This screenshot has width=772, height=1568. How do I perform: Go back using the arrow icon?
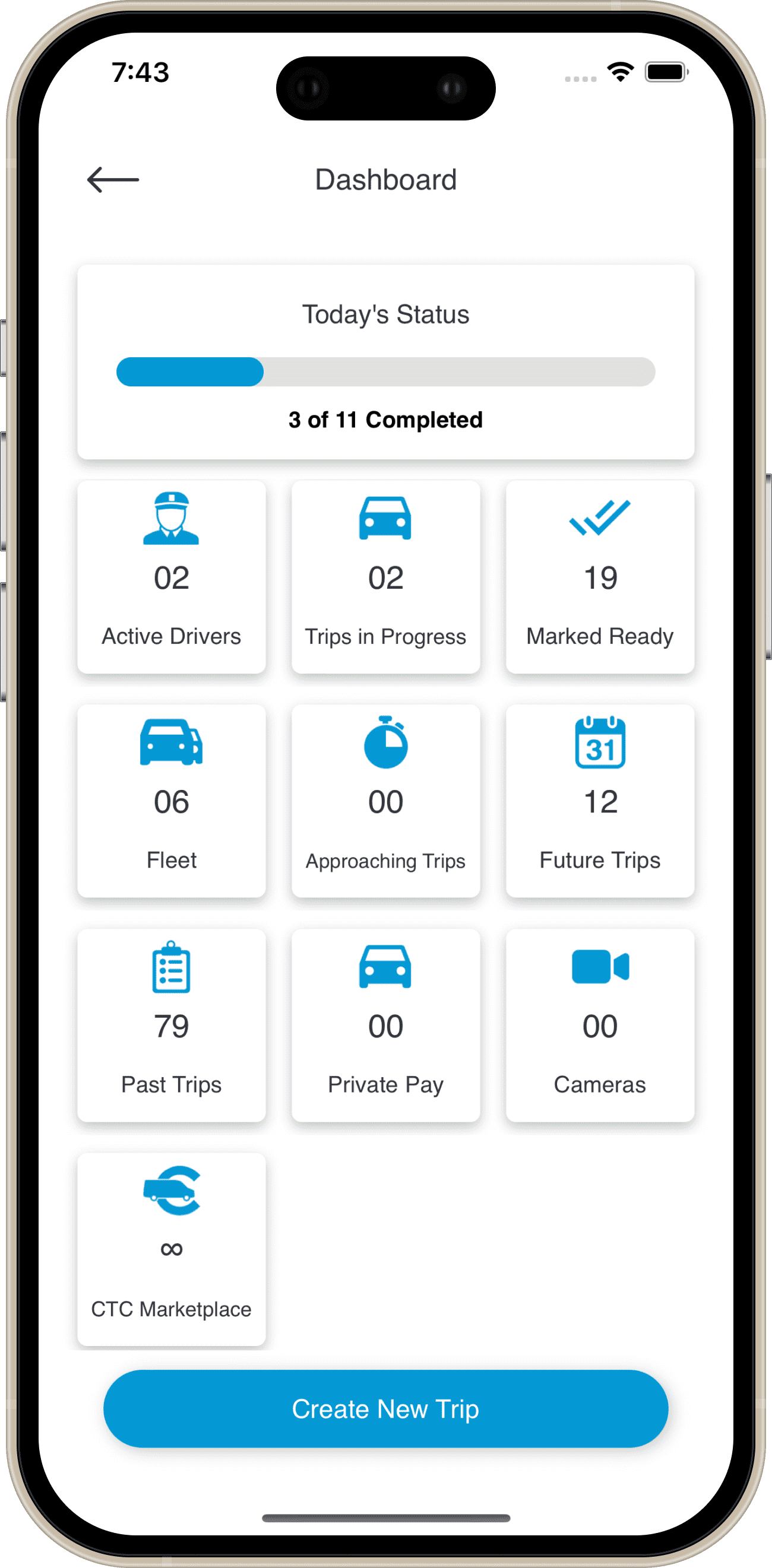pos(113,180)
